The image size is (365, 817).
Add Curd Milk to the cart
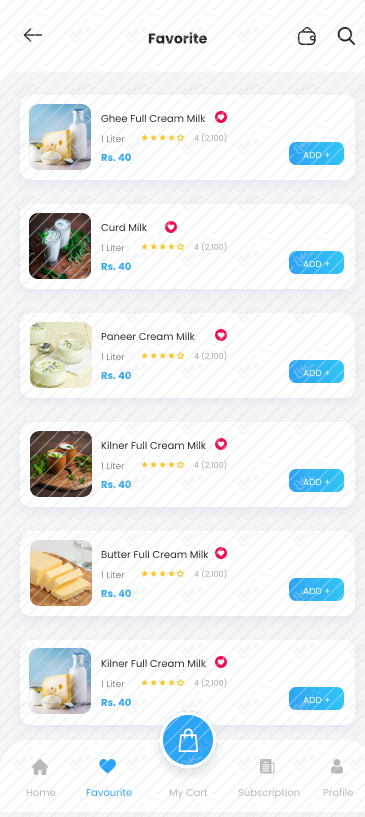pos(317,263)
